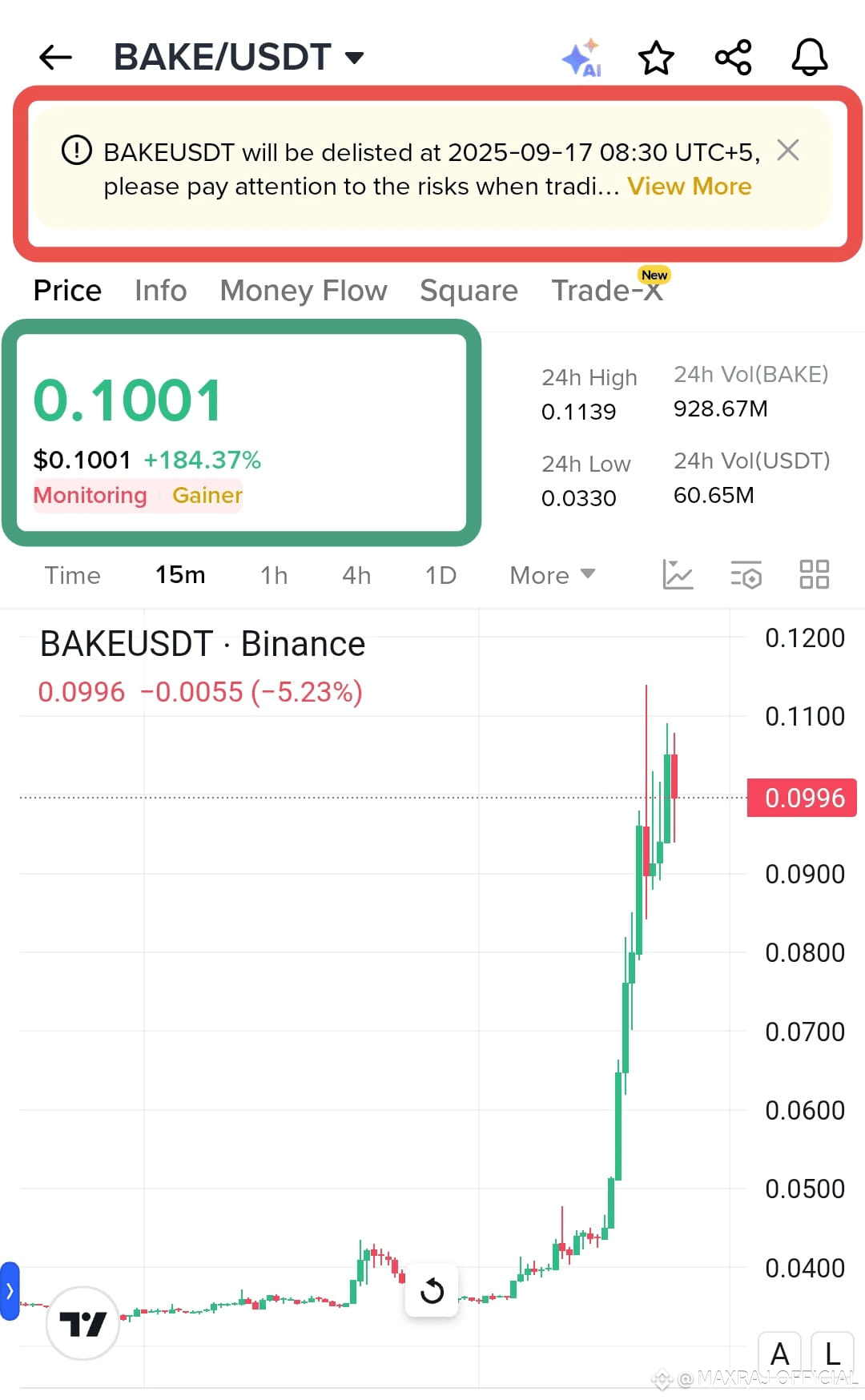Screen dimensions: 865x1400
Task: Share the BAKE/USDT chart
Action: tap(732, 56)
